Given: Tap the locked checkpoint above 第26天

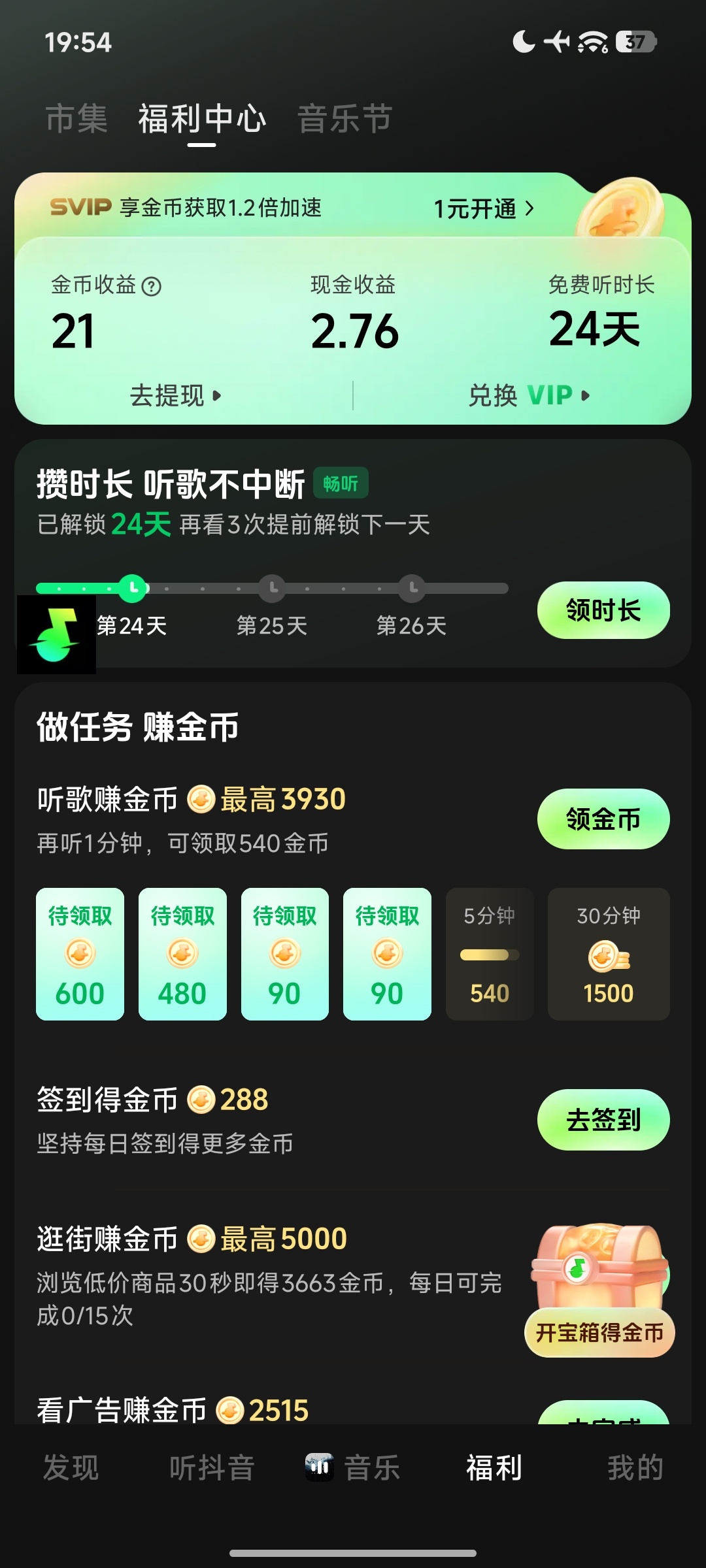Looking at the screenshot, I should click(x=411, y=588).
